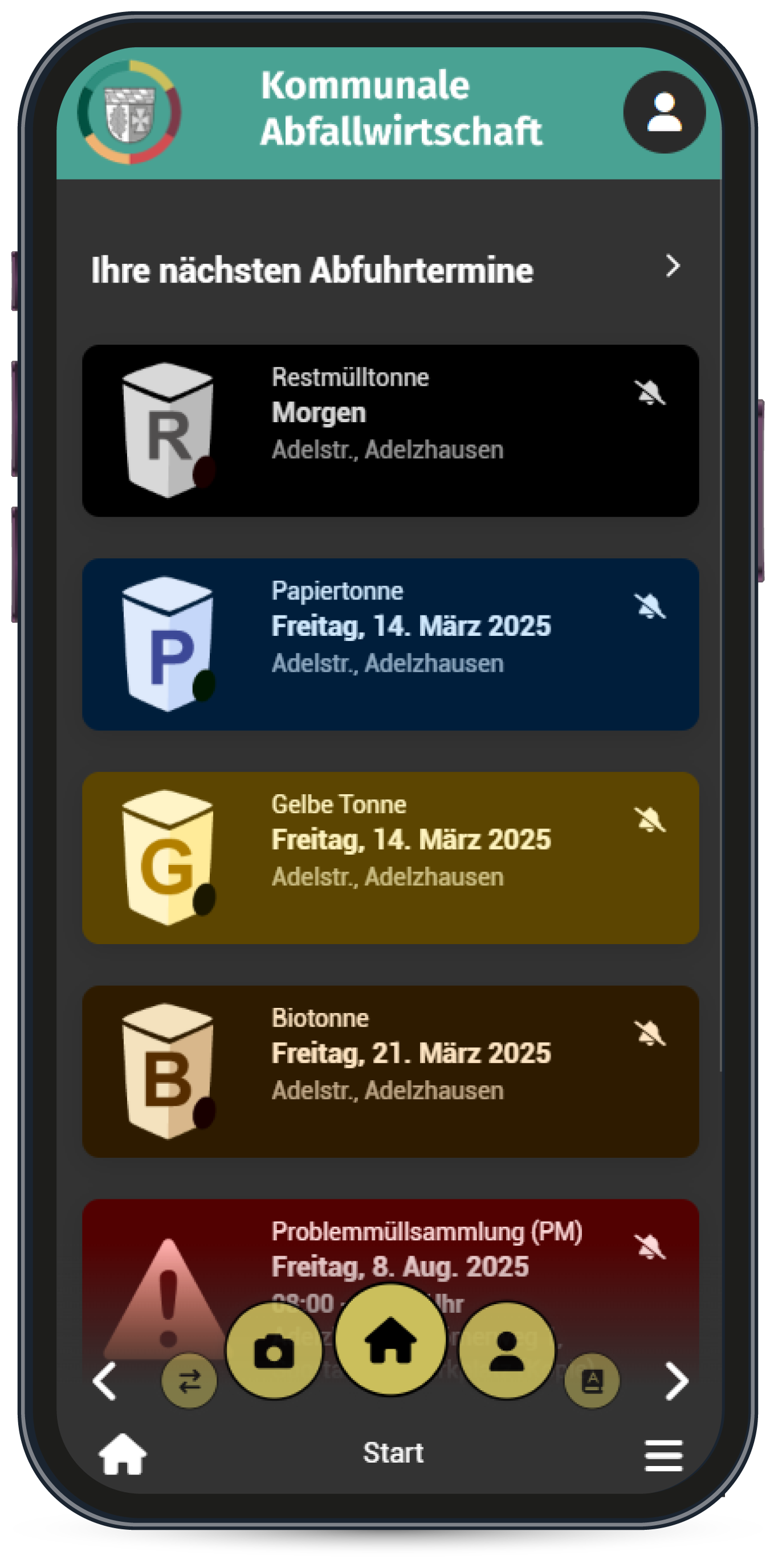This screenshot has height=1568, width=774.
Task: Go to previous items with left arrow
Action: [x=105, y=1382]
